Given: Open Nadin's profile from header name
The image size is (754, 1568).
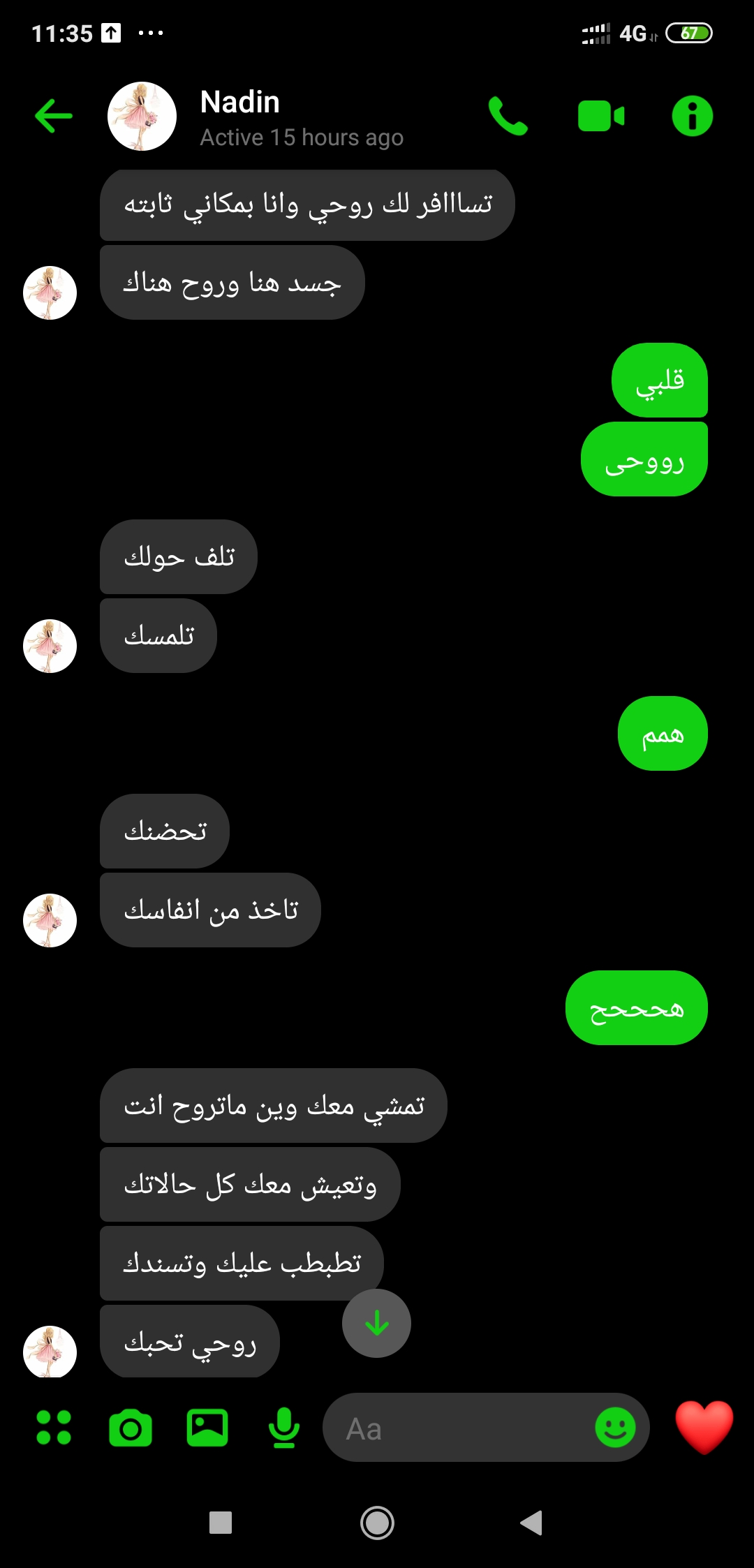Looking at the screenshot, I should (x=239, y=103).
